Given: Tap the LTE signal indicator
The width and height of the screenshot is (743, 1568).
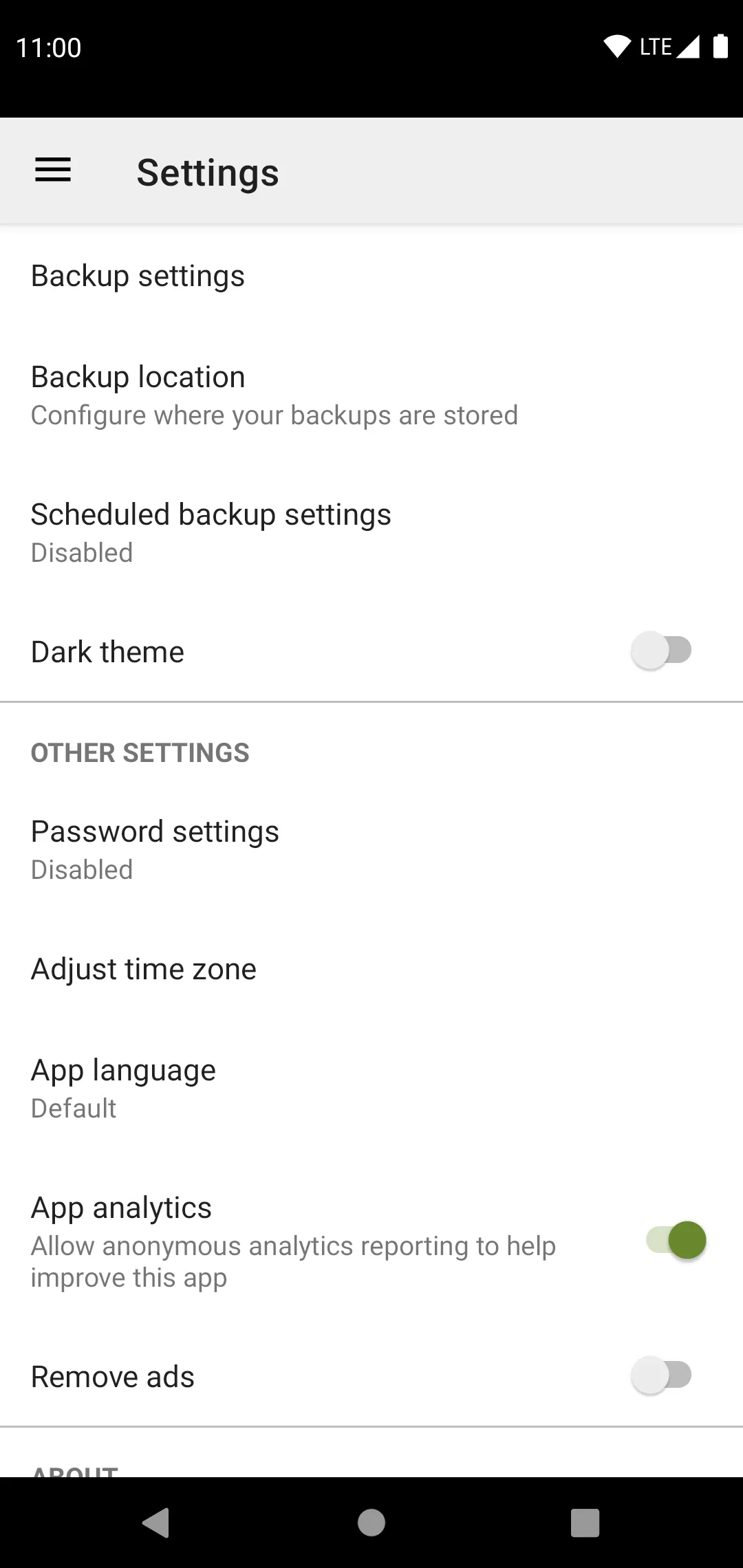Looking at the screenshot, I should point(655,46).
